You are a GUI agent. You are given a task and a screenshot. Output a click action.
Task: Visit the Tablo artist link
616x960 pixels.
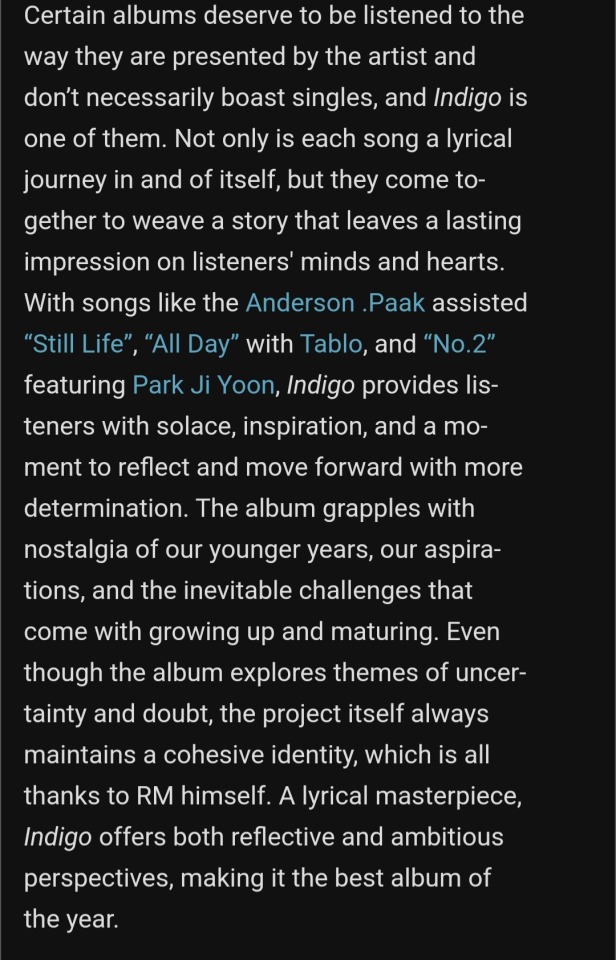(x=331, y=344)
